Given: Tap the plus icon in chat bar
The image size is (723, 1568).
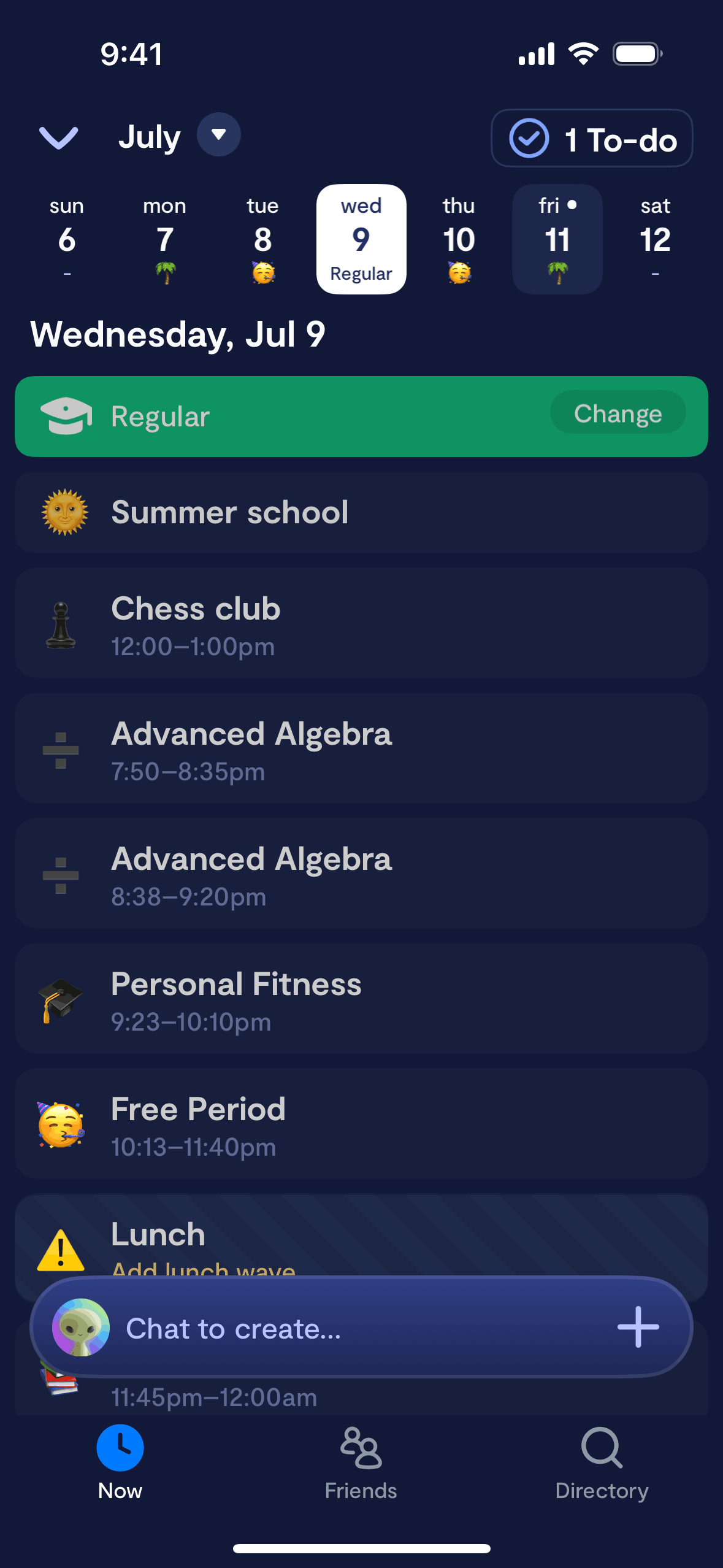Looking at the screenshot, I should (x=638, y=1328).
